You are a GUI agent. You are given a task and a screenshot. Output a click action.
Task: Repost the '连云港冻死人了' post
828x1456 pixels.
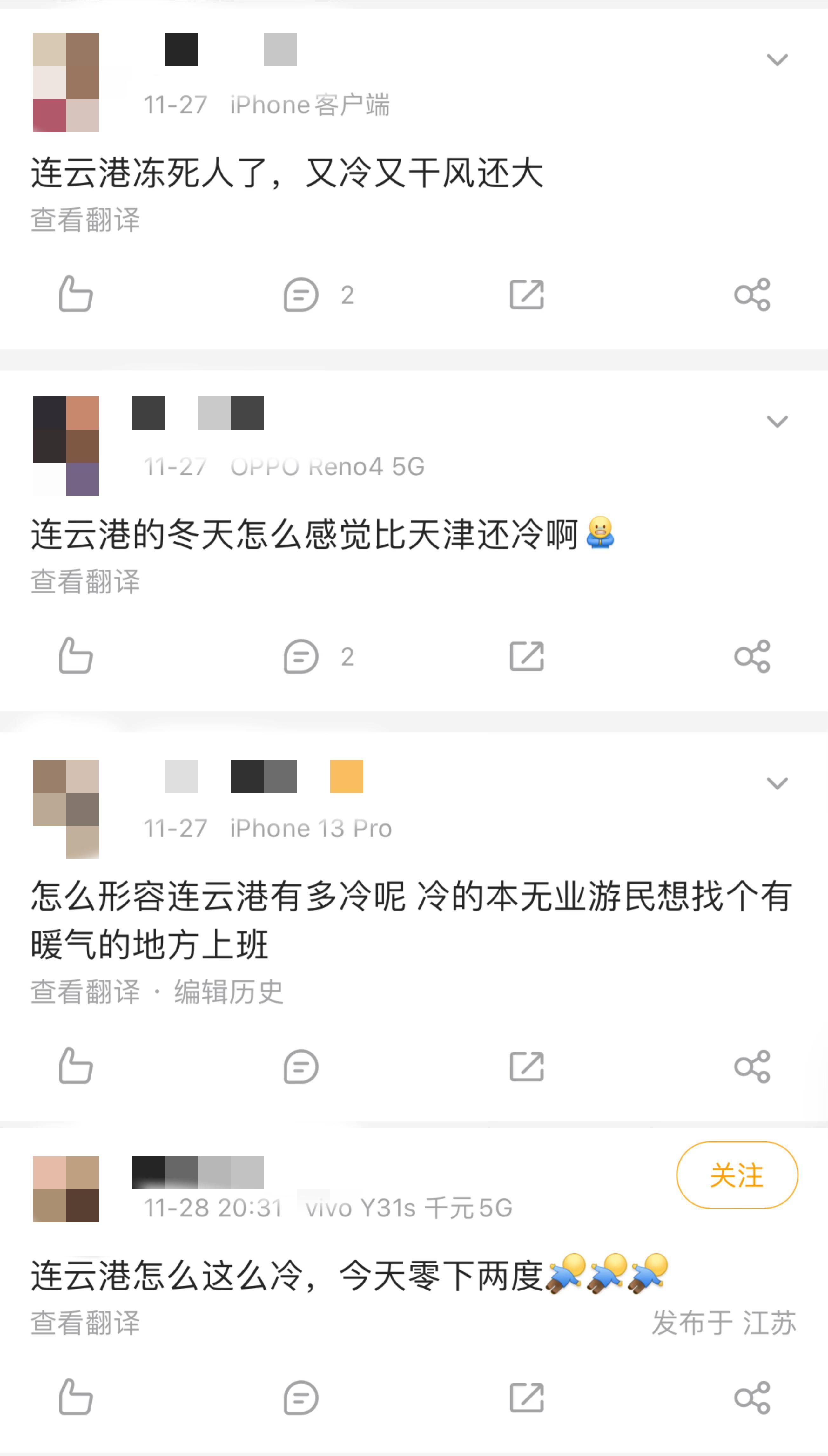pyautogui.click(x=527, y=294)
